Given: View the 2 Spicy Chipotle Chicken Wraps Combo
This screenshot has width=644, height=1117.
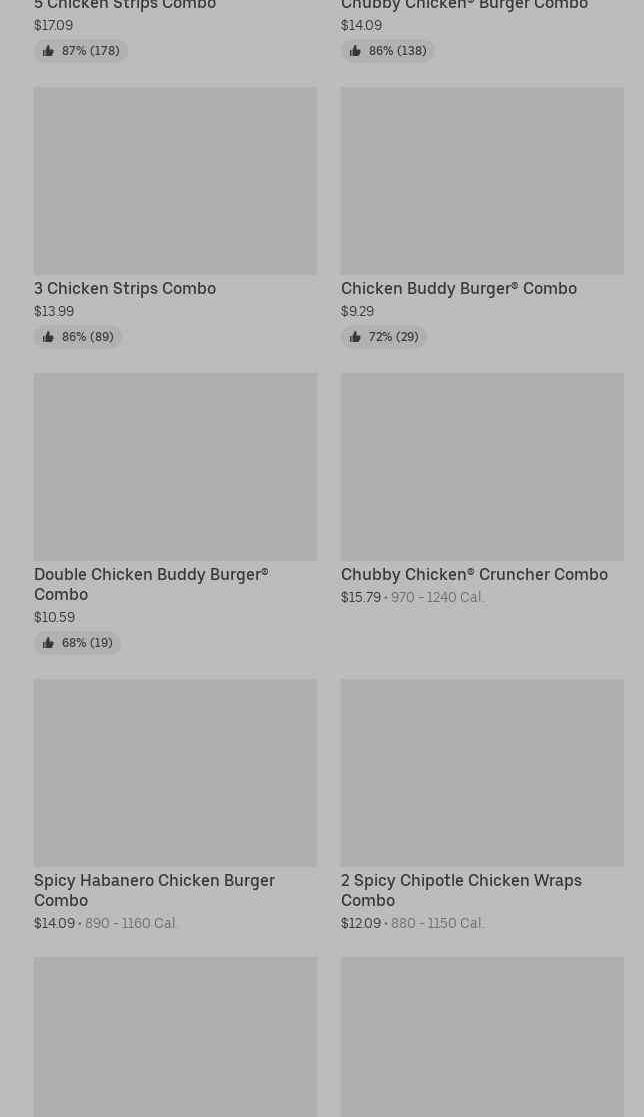Looking at the screenshot, I should coord(481,773).
